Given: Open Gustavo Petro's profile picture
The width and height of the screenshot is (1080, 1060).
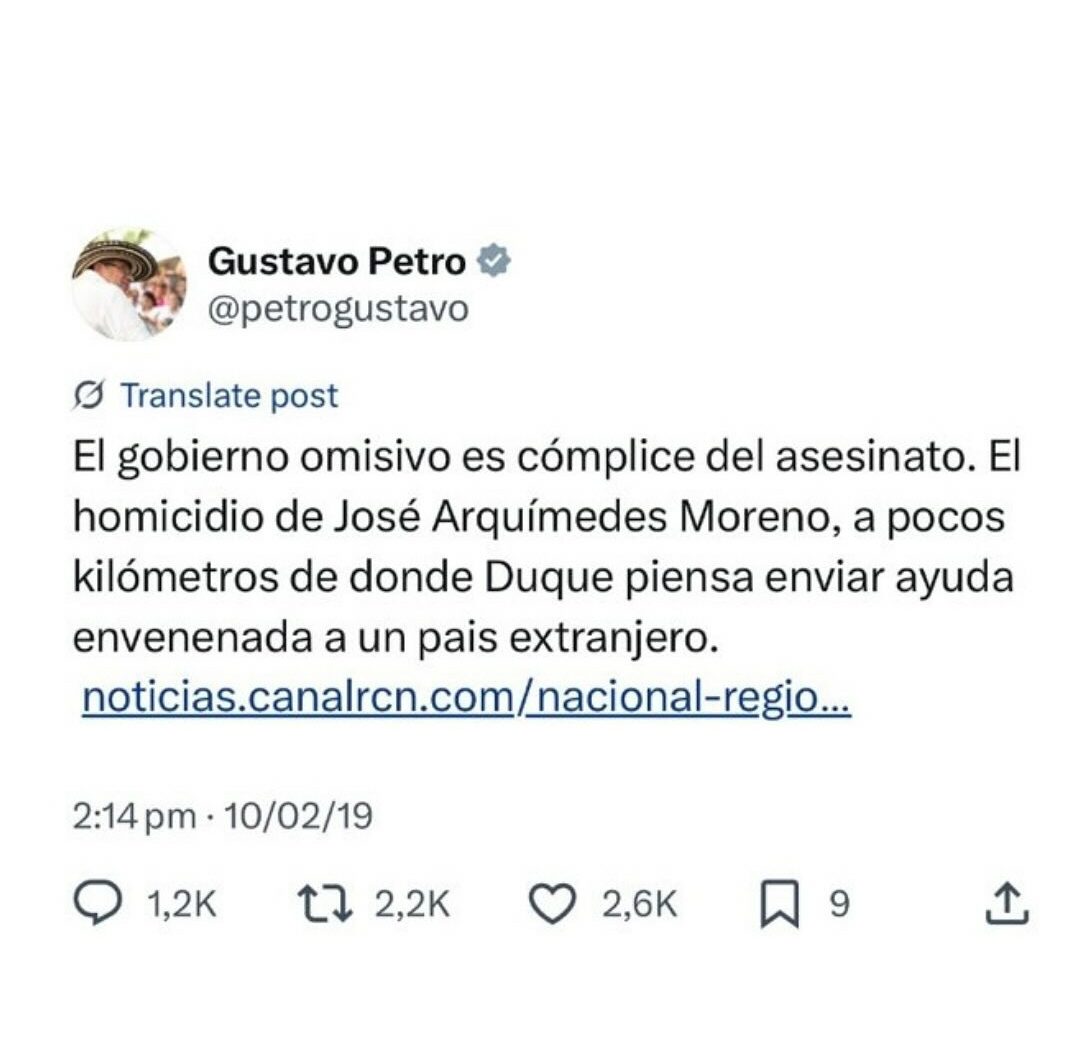Looking at the screenshot, I should 129,285.
